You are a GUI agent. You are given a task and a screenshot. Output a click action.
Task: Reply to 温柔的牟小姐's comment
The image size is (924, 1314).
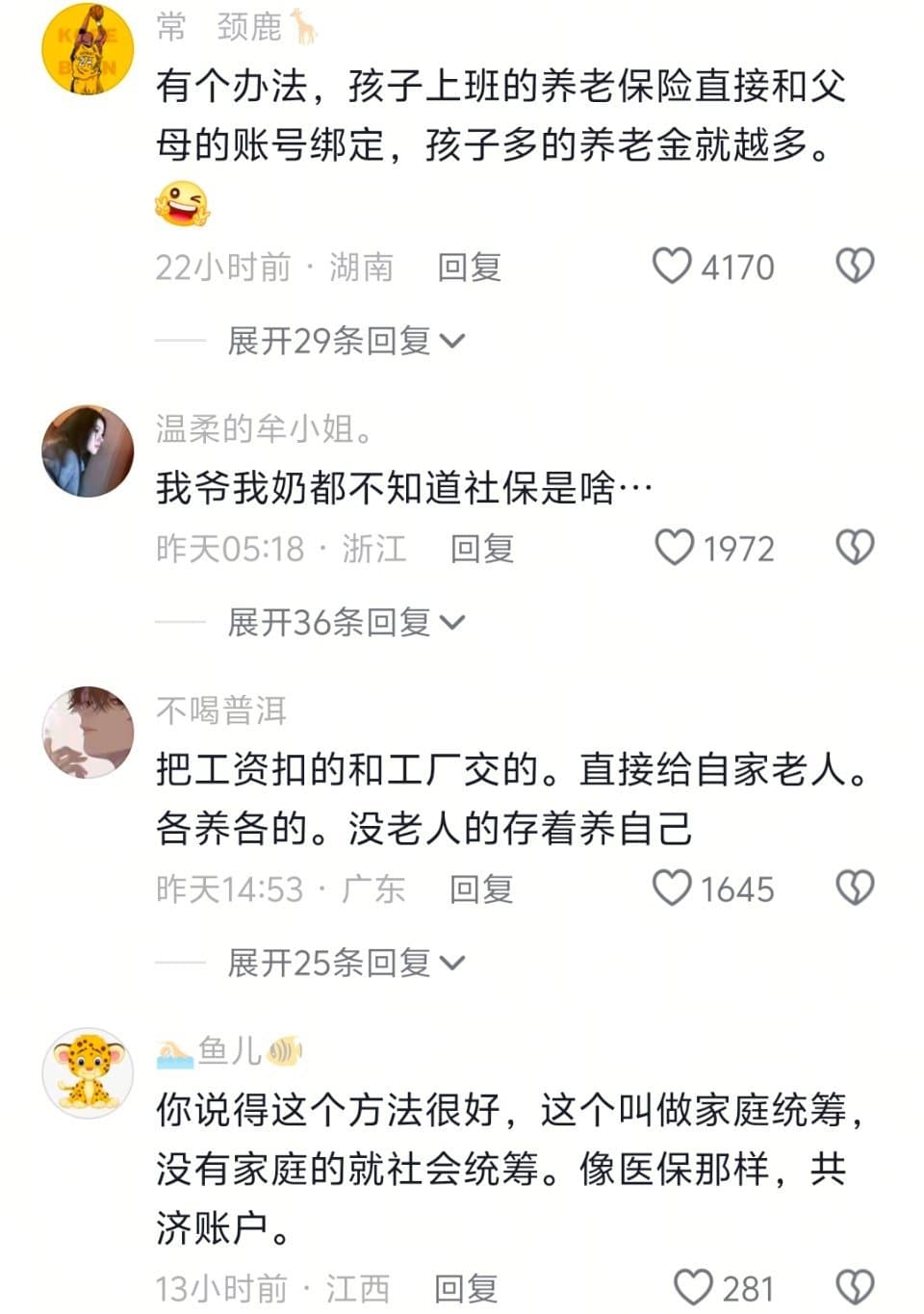click(482, 549)
